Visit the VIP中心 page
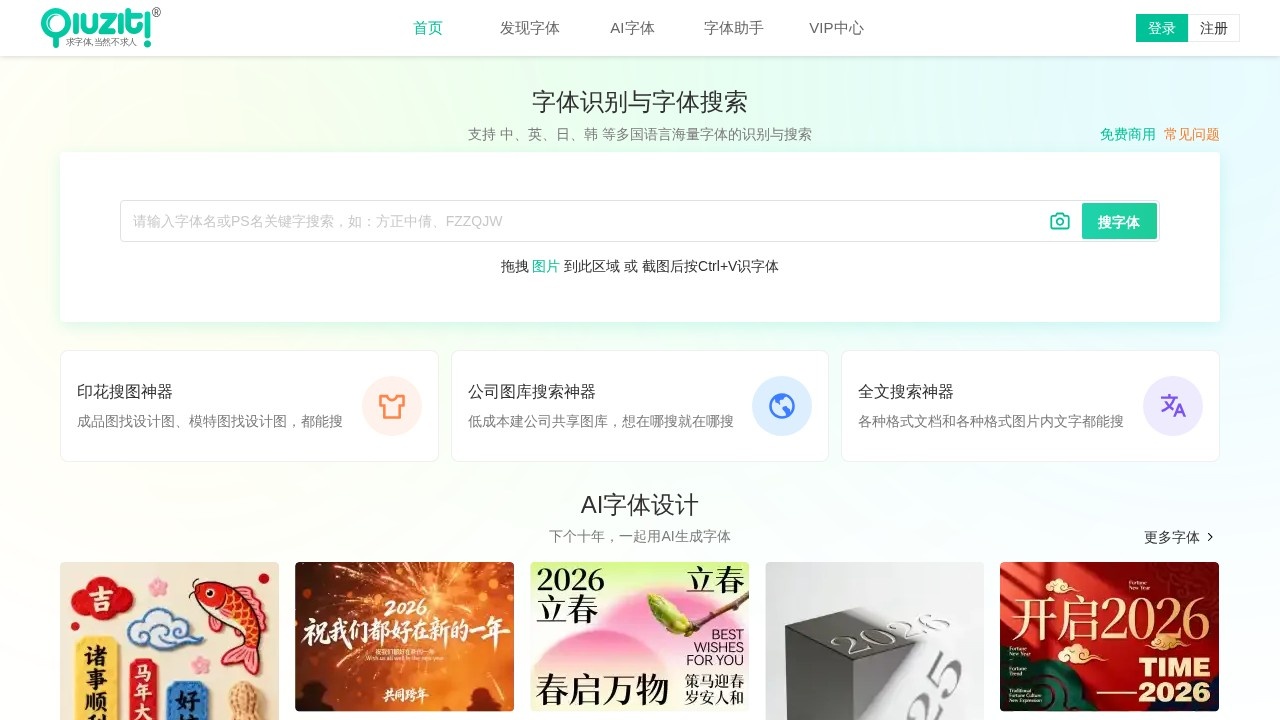The image size is (1280, 720). 836,28
